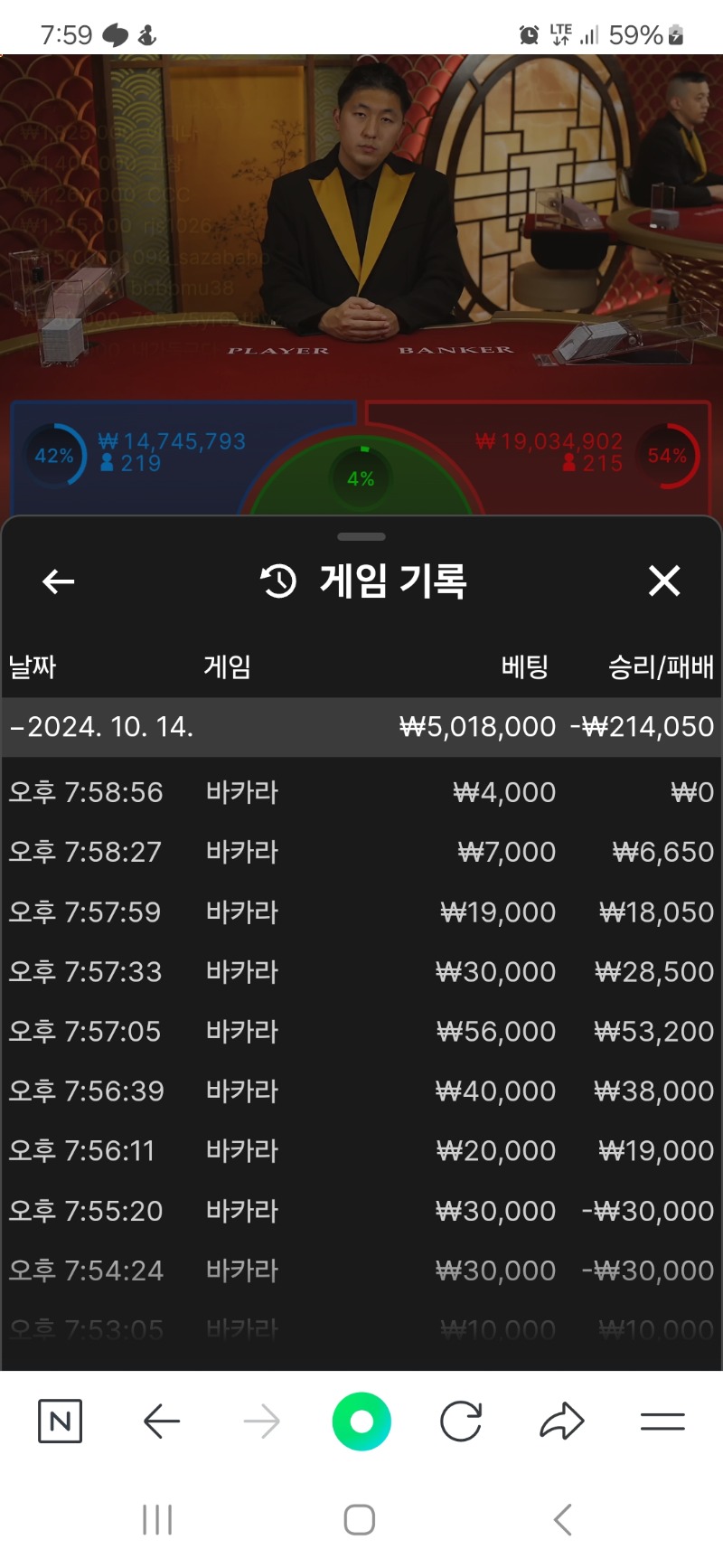The height and width of the screenshot is (1568, 723).
Task: Go back from the game history panel
Action: [x=59, y=581]
